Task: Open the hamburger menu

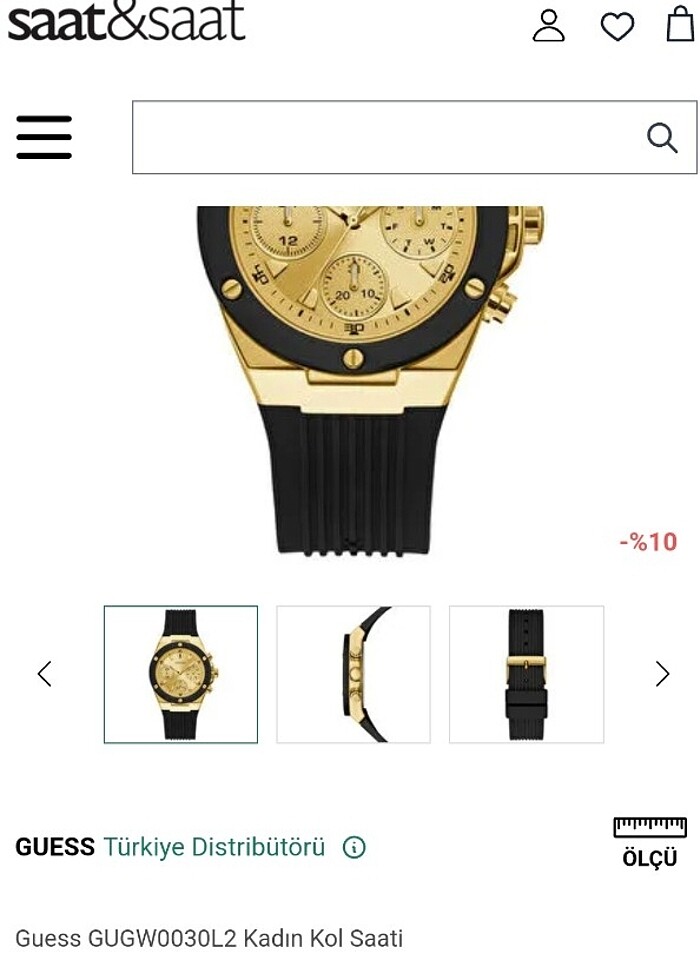Action: (x=44, y=137)
